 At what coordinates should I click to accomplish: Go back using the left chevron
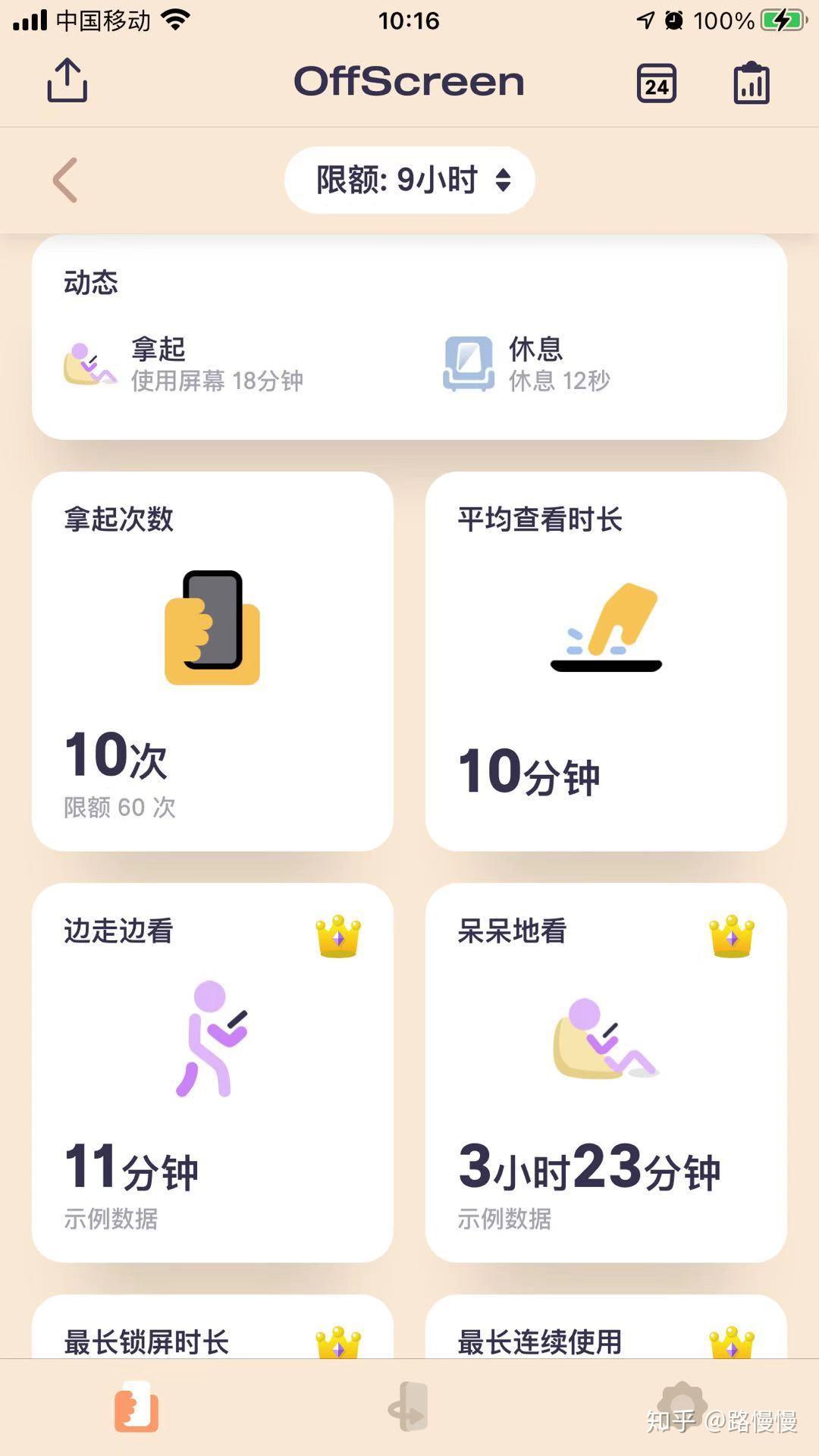[x=64, y=180]
